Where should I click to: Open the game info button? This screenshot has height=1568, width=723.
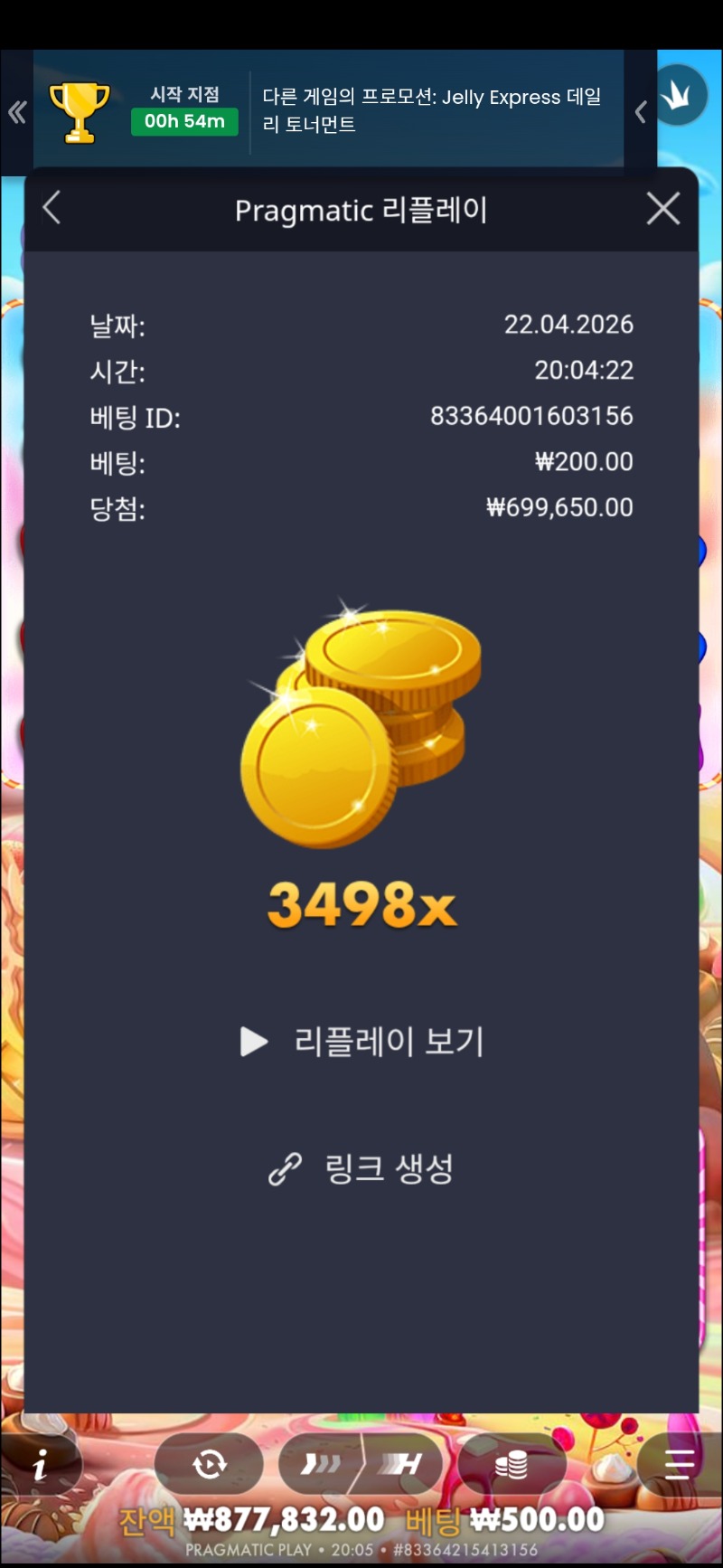(x=40, y=1466)
